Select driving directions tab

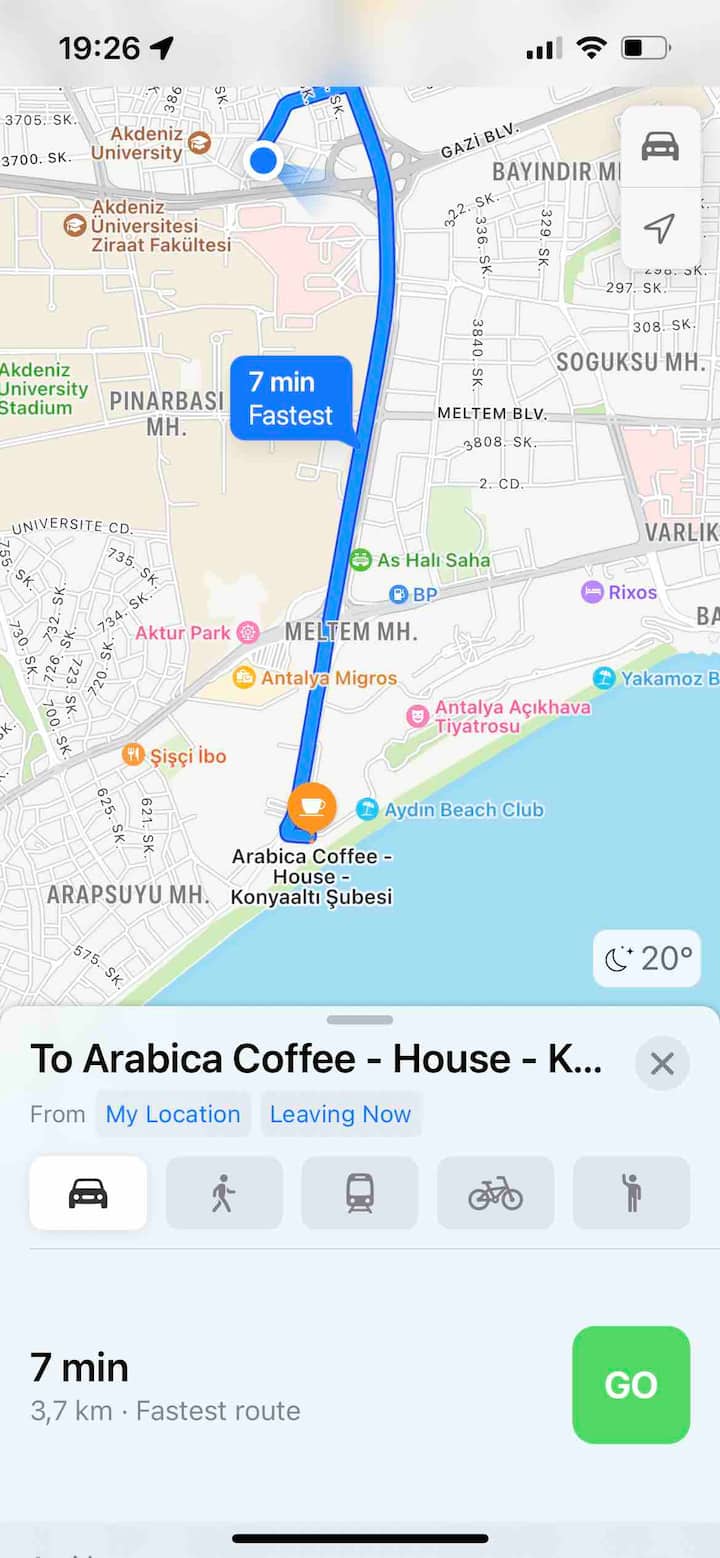(x=88, y=1193)
